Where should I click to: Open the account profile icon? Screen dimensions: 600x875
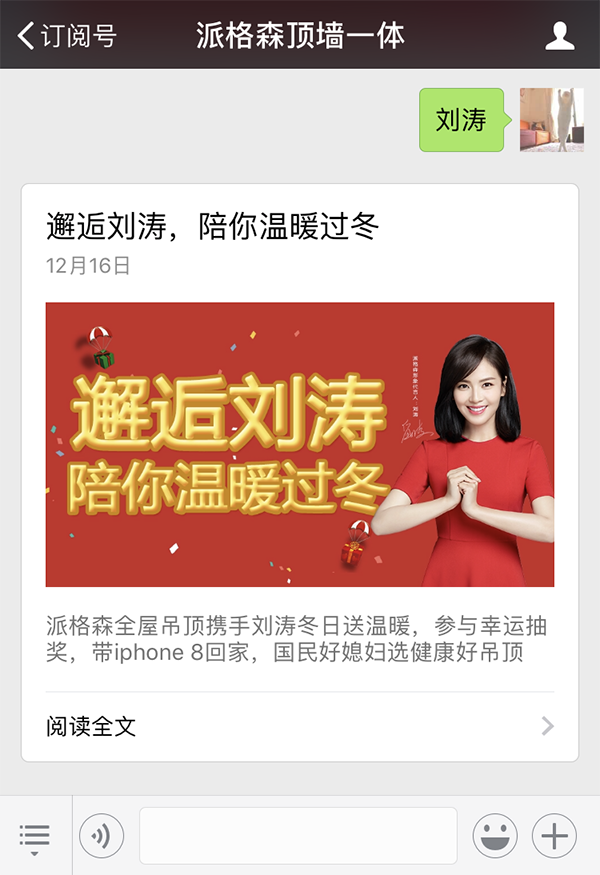coord(559,37)
